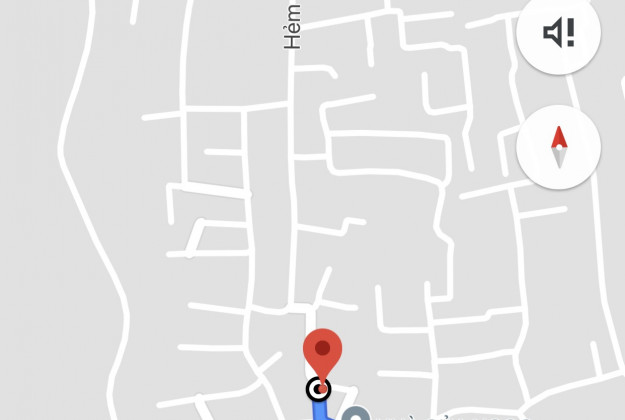The width and height of the screenshot is (625, 420).
Task: Tap the sound alert mute button
Action: [558, 33]
